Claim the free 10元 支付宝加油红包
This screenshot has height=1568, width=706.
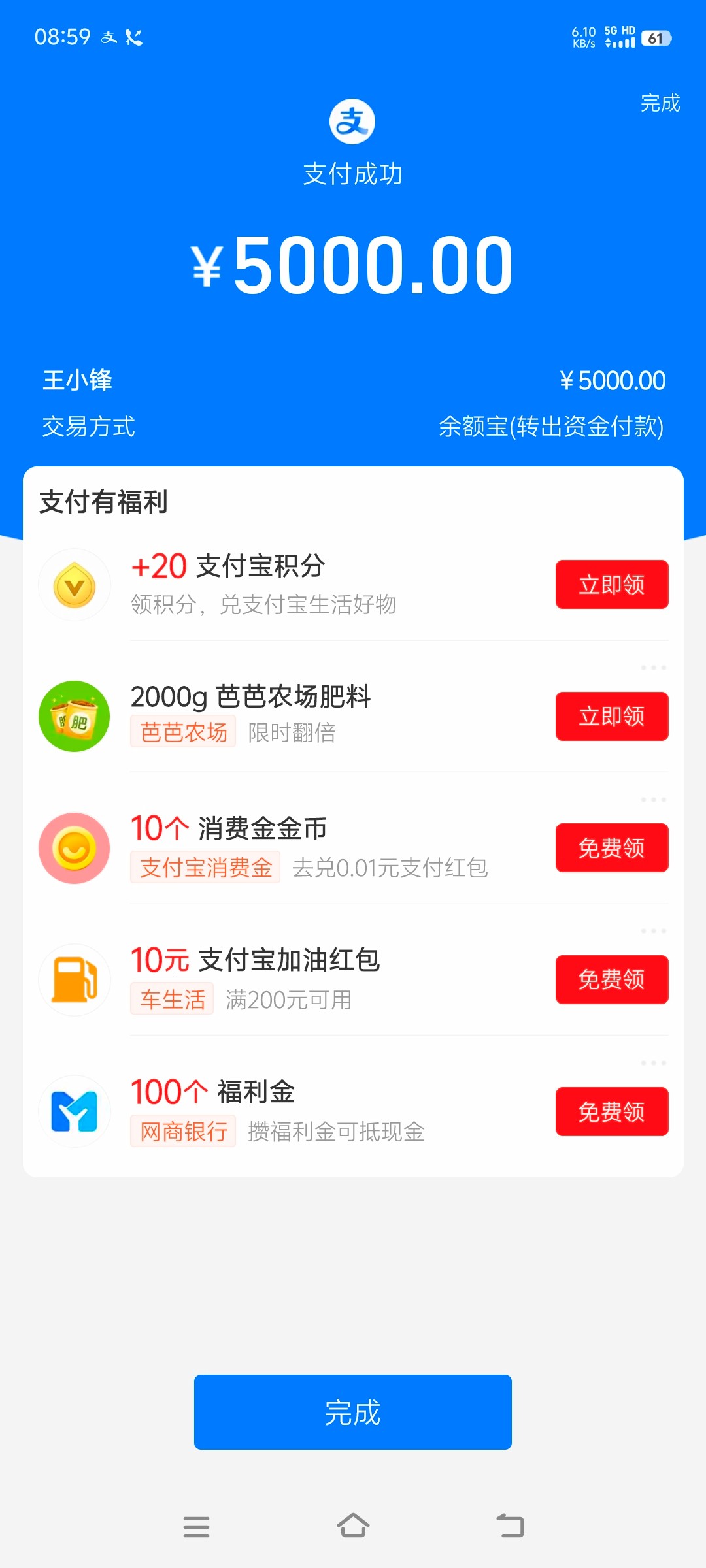611,979
